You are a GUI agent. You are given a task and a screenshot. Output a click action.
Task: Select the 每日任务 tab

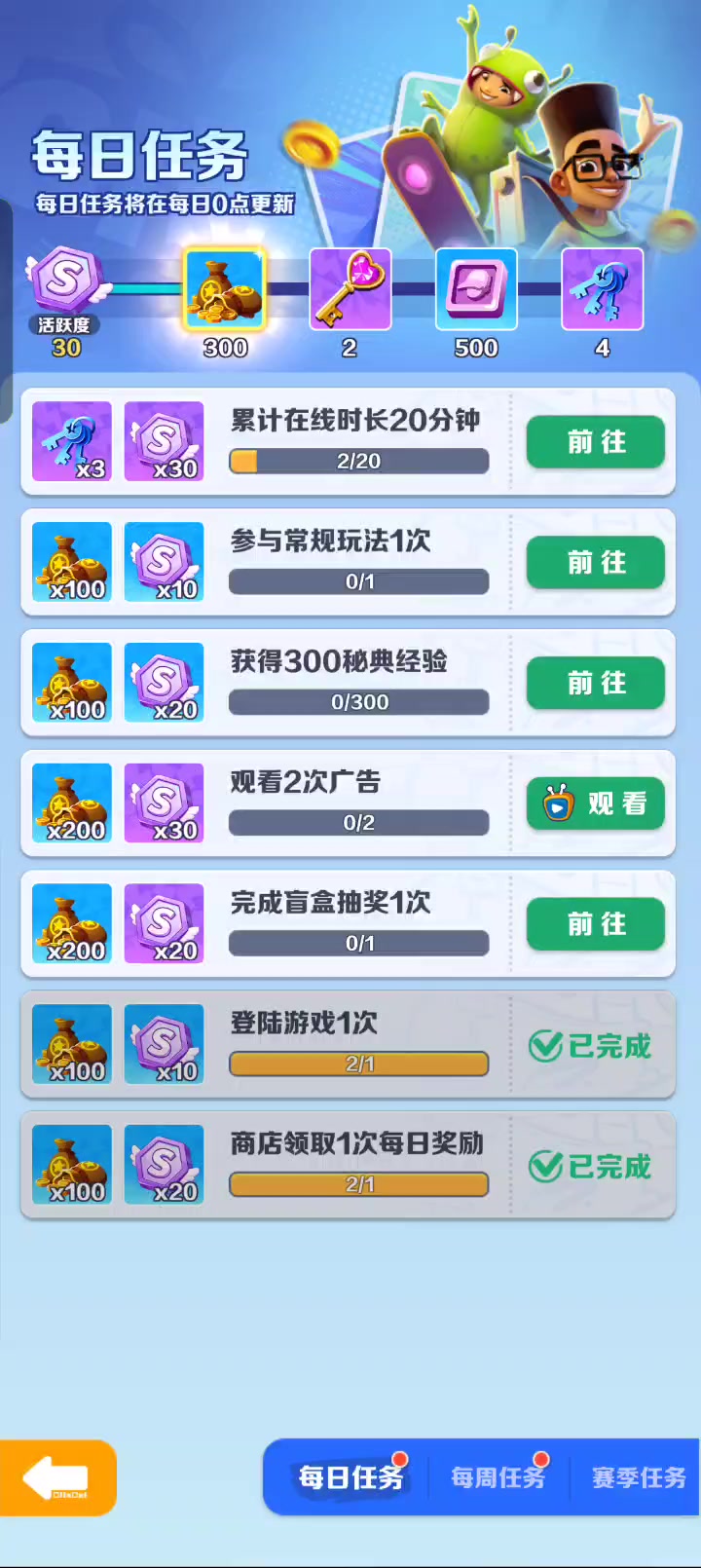(350, 1477)
